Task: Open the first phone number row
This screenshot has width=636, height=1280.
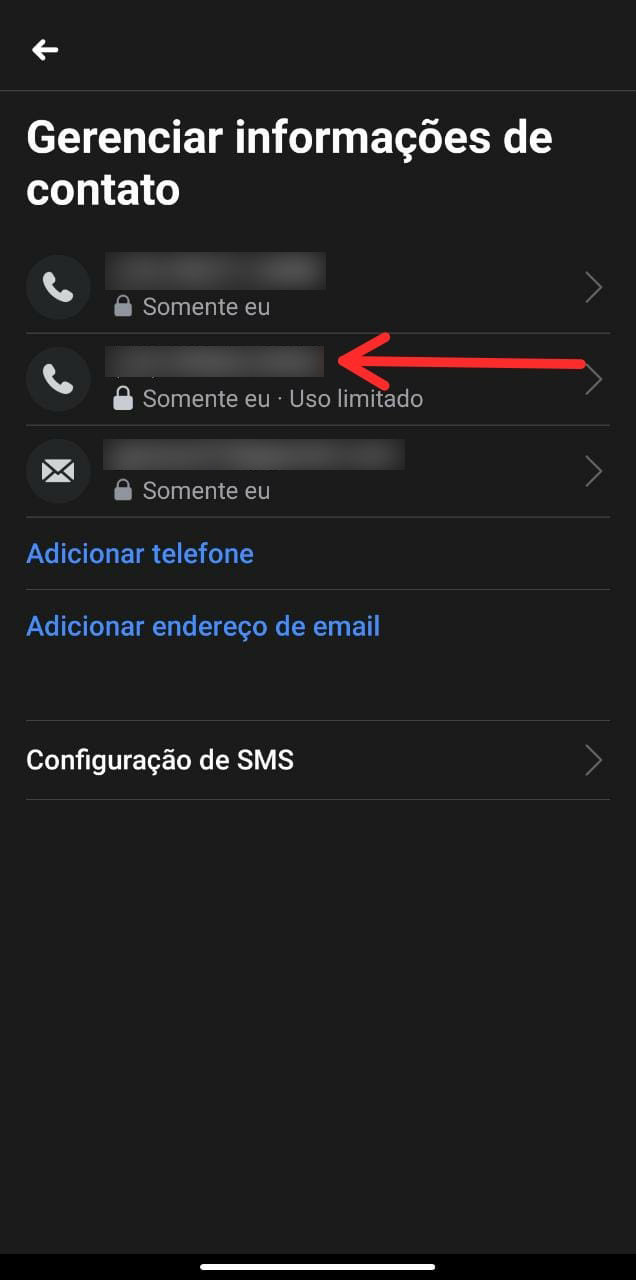Action: pos(317,288)
